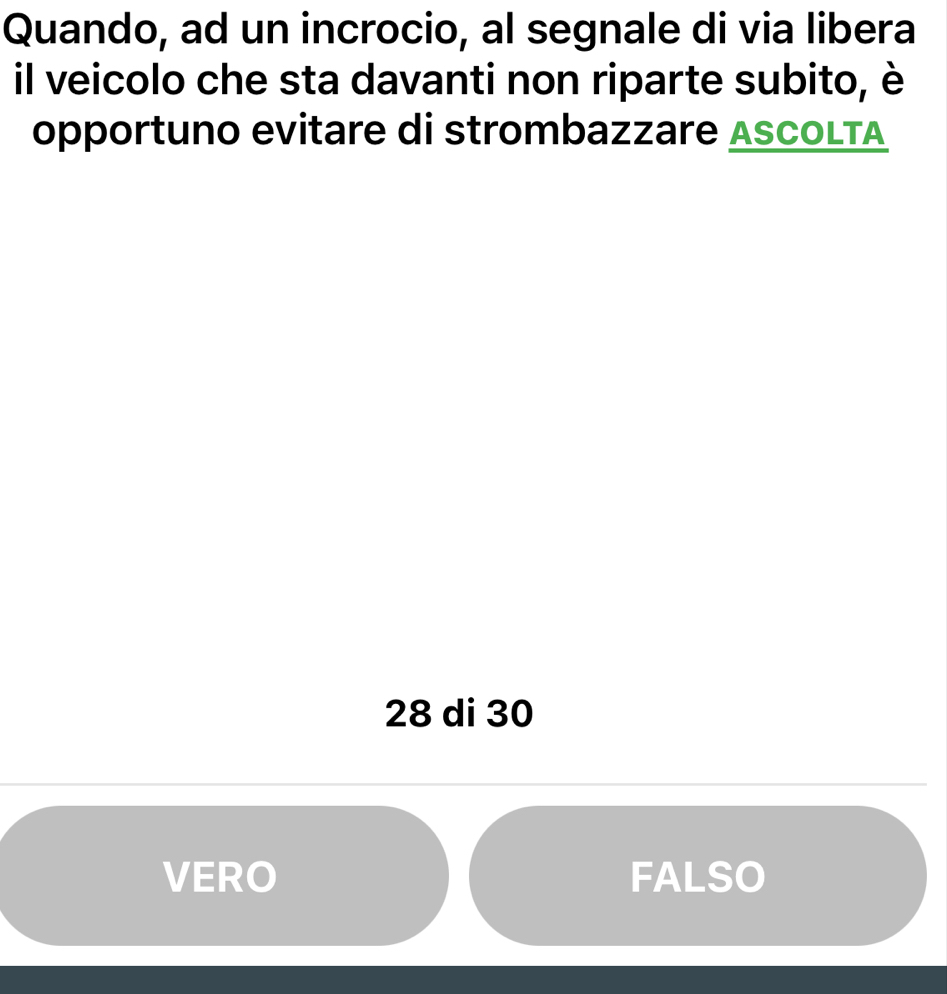Viewport: 947px width, 994px height.
Task: Tap the ASCOLTA link to hear the question
Action: tap(808, 134)
